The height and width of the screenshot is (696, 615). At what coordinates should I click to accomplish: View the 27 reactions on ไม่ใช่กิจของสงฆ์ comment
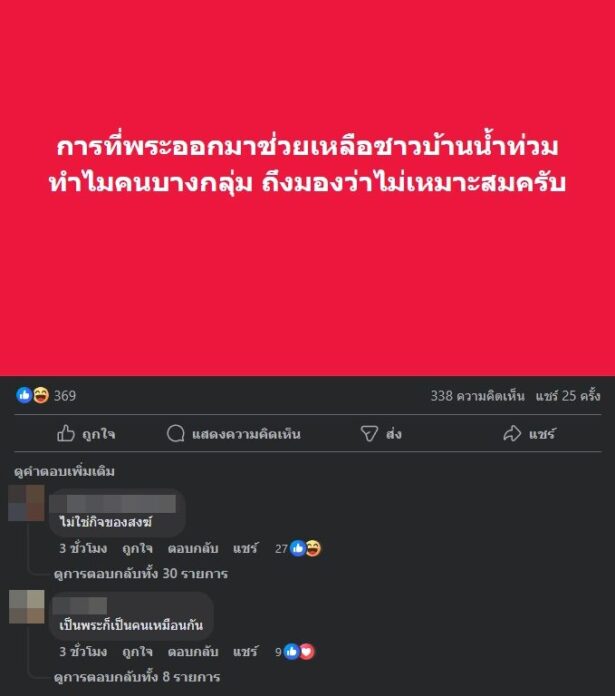(x=298, y=548)
